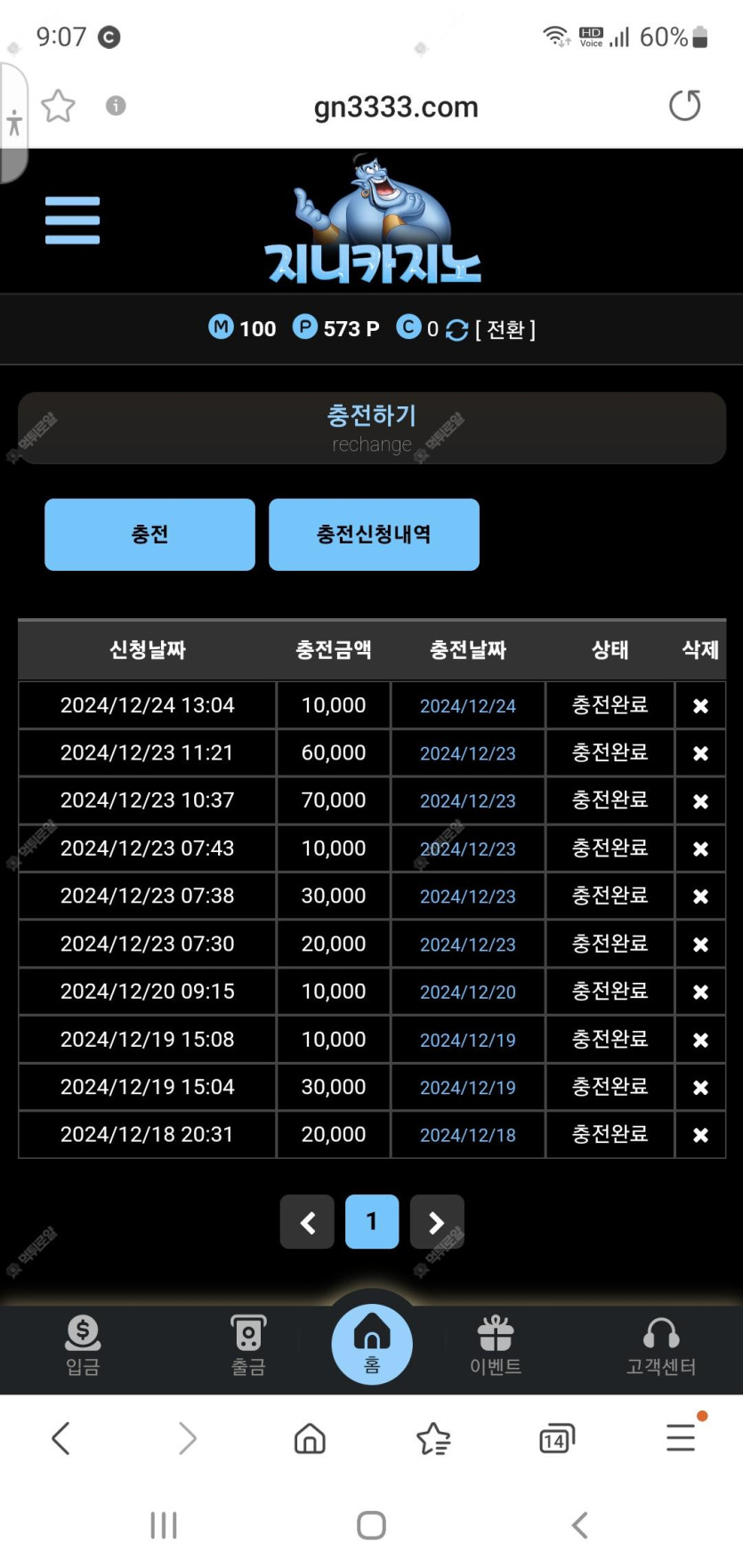Bookmark this page with the star icon
Screen dimensions: 743x1568
coord(59,106)
